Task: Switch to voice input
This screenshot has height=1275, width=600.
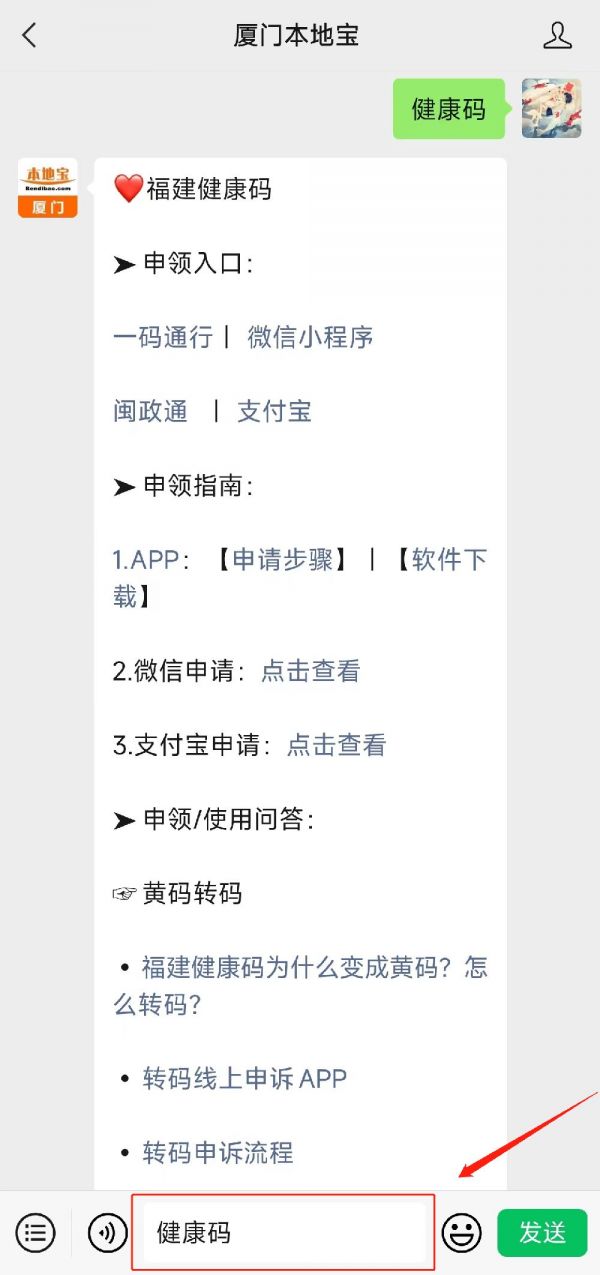Action: pos(108,1232)
